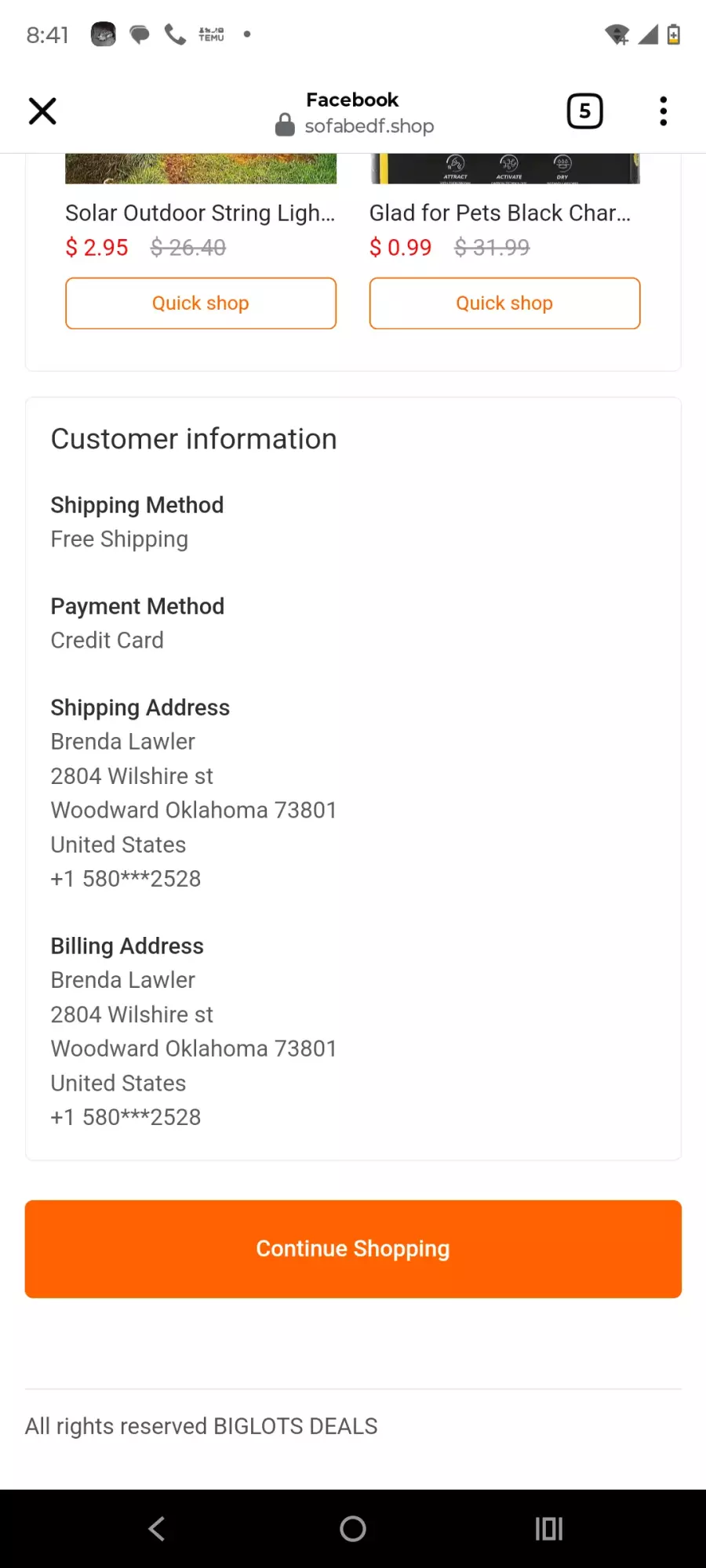Quick shop Glad for Pets Black Charcoal
The width and height of the screenshot is (706, 1568).
point(504,303)
